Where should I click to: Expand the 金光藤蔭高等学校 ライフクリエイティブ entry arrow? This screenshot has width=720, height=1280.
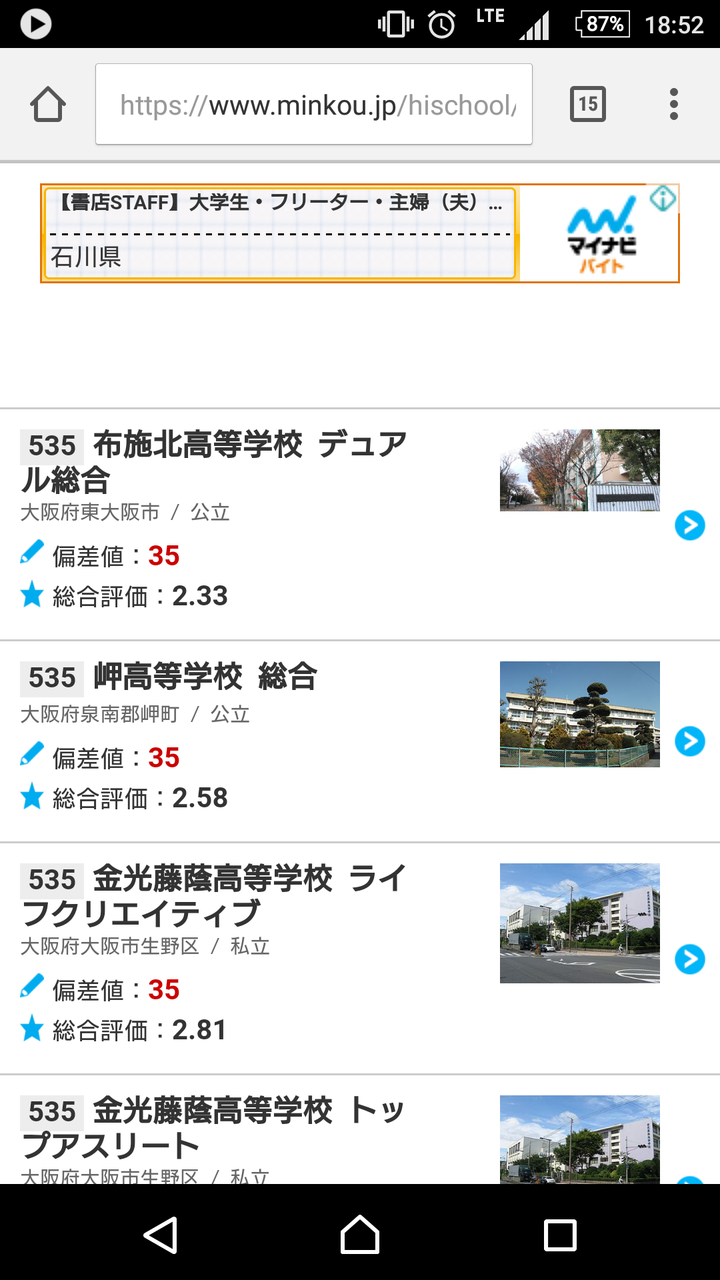pos(689,960)
